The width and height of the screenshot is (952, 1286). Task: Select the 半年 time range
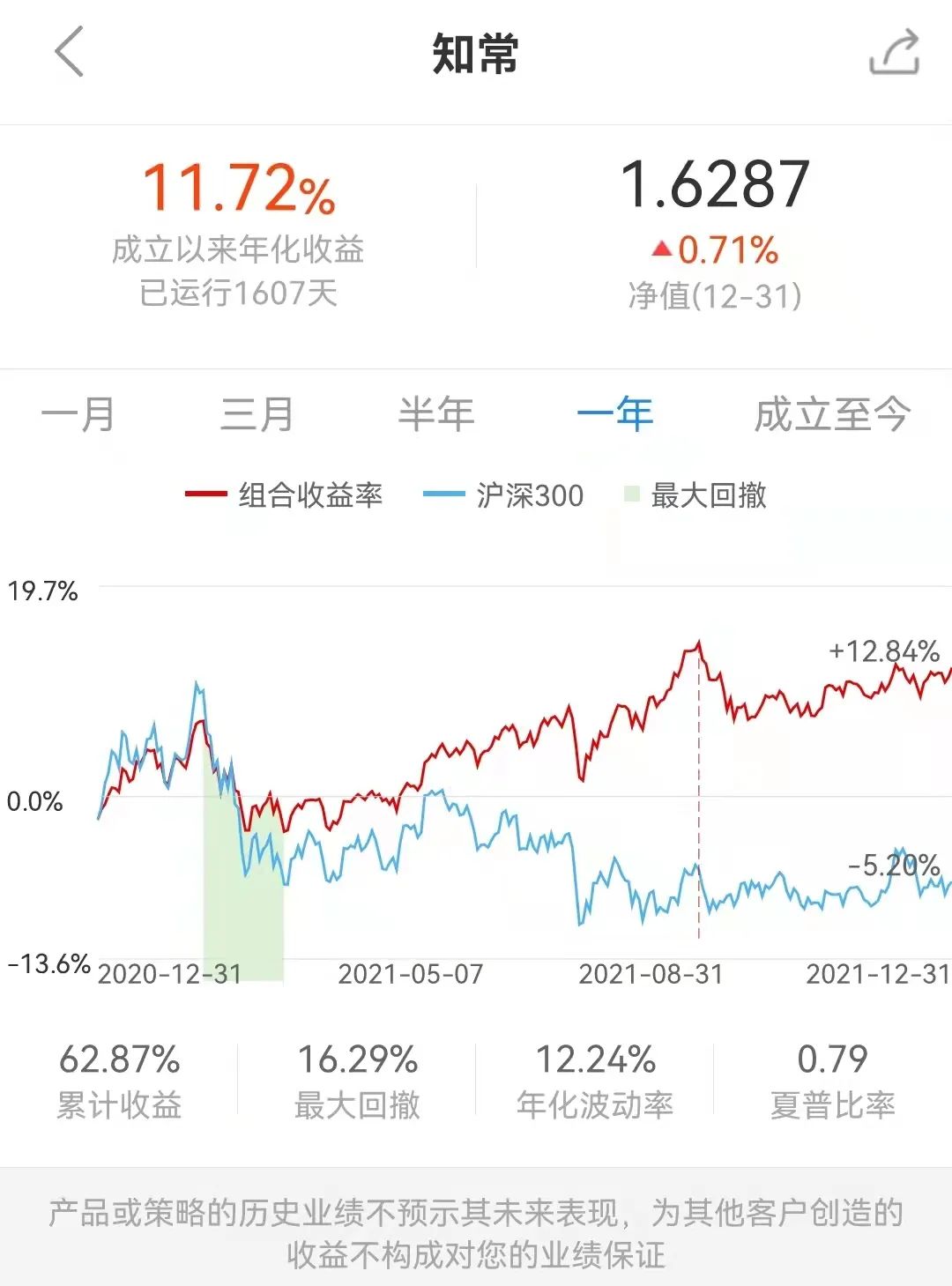pyautogui.click(x=436, y=414)
